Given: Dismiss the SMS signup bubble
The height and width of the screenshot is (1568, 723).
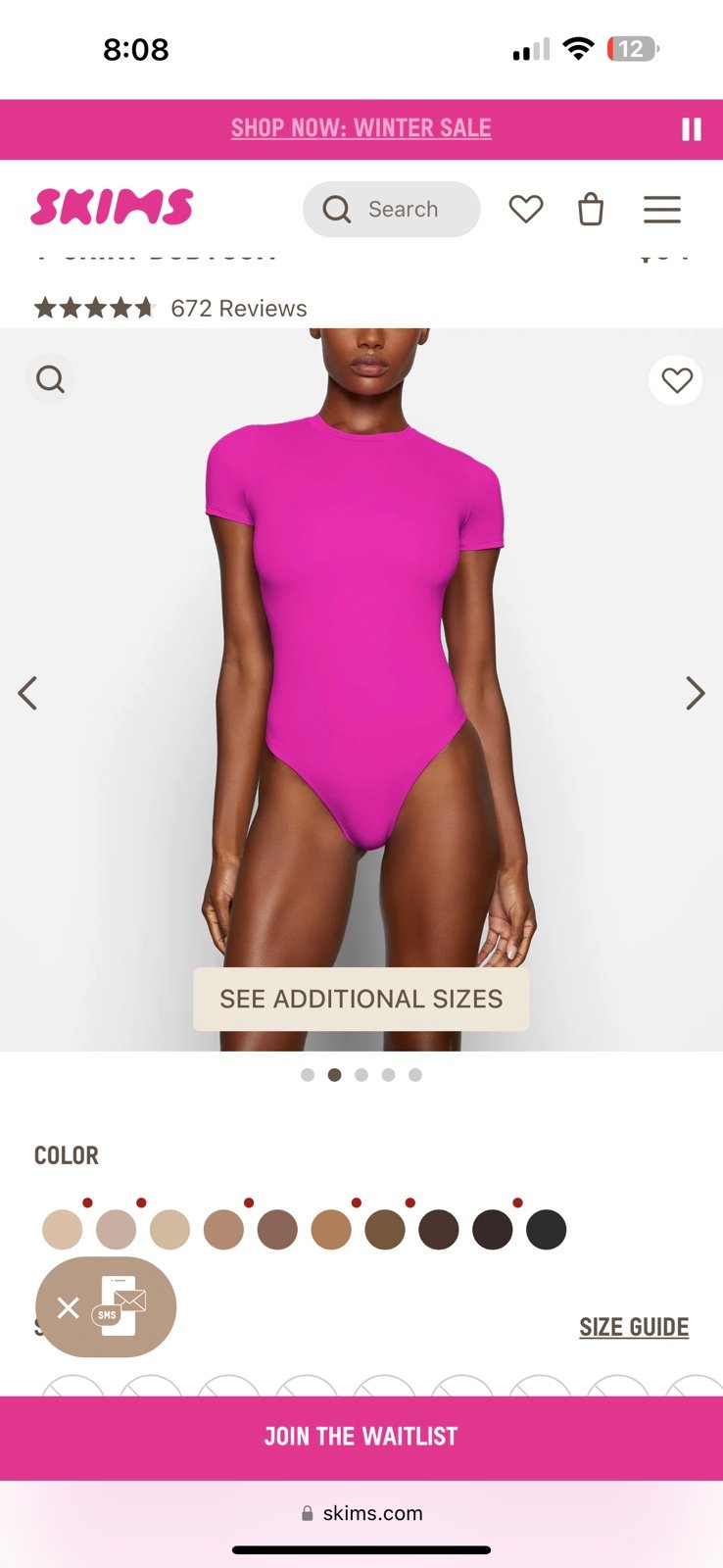Looking at the screenshot, I should click(68, 1307).
